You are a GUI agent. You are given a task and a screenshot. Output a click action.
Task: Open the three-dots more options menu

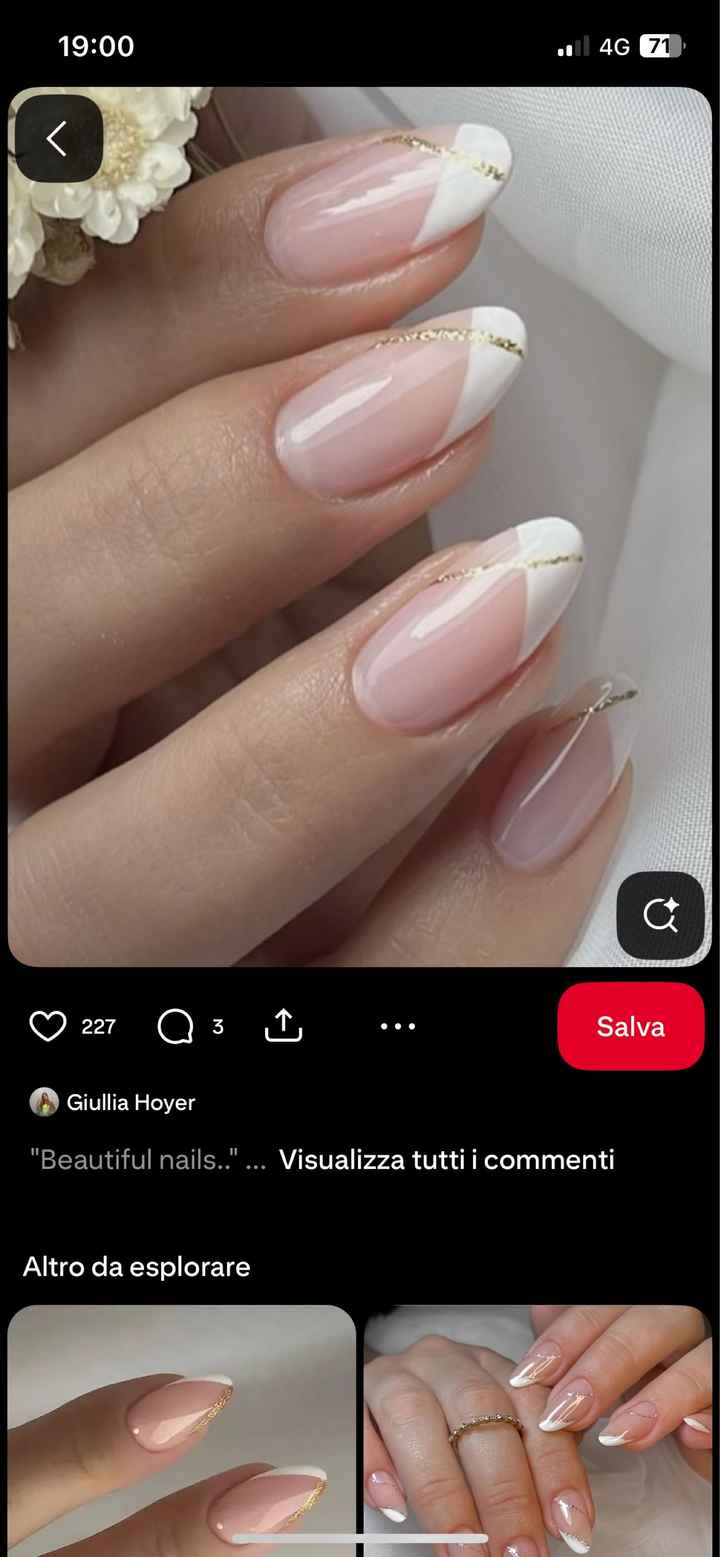[x=398, y=1026]
